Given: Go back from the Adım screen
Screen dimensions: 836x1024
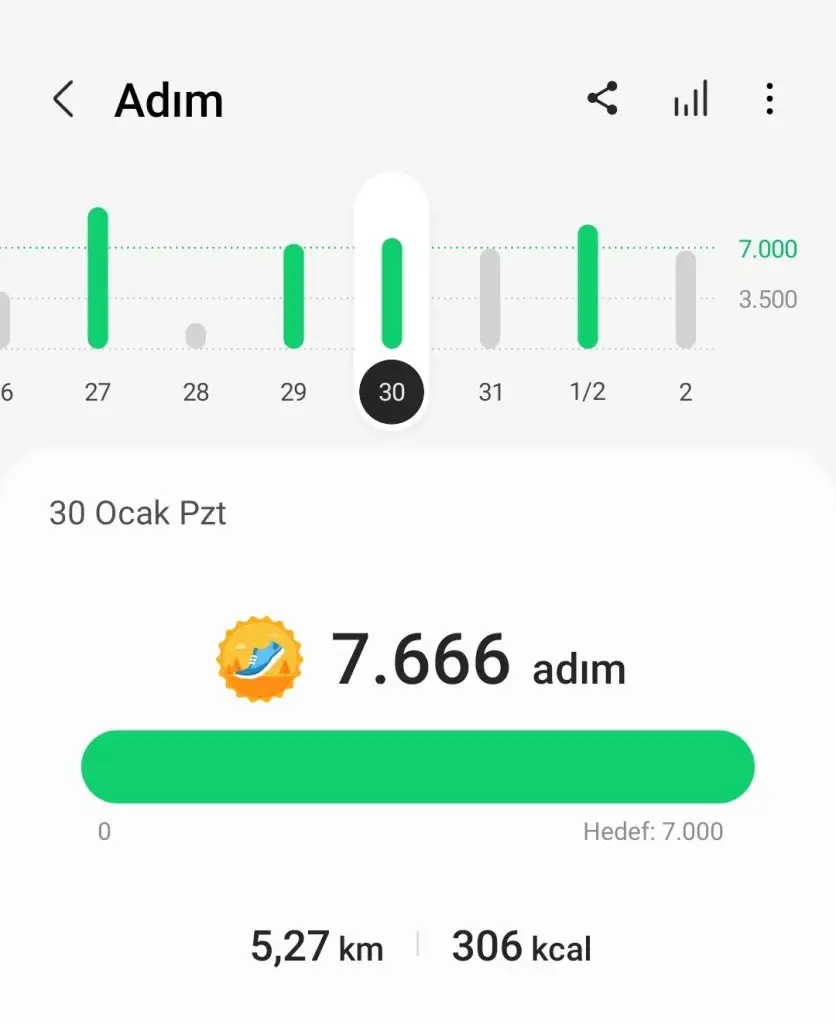Looking at the screenshot, I should (63, 100).
